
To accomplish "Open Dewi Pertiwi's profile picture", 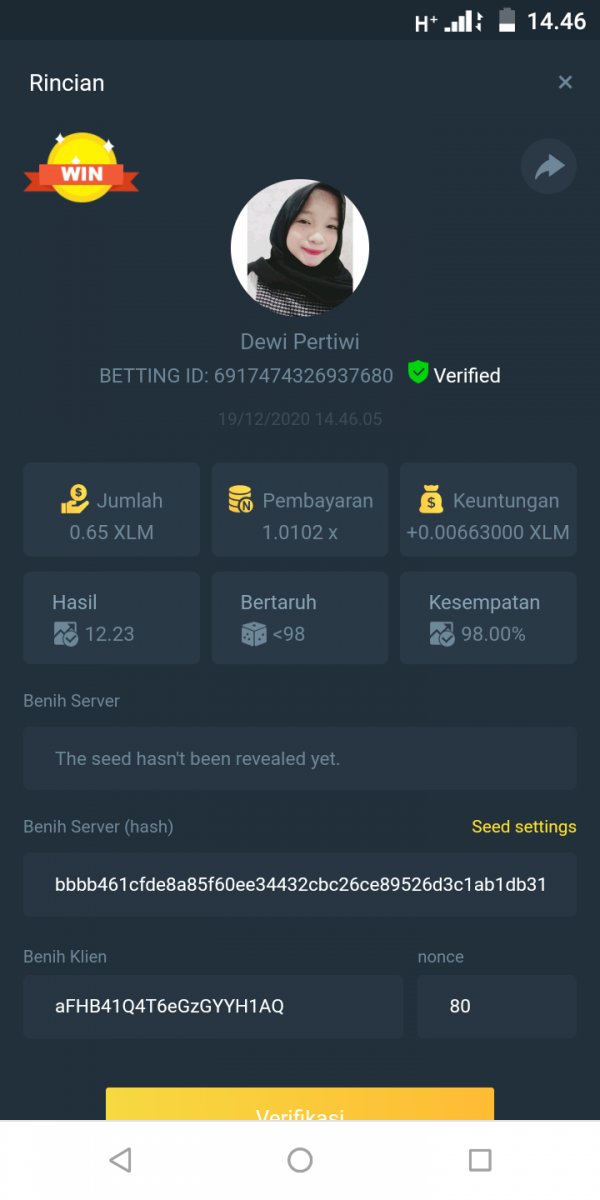I will 300,248.
